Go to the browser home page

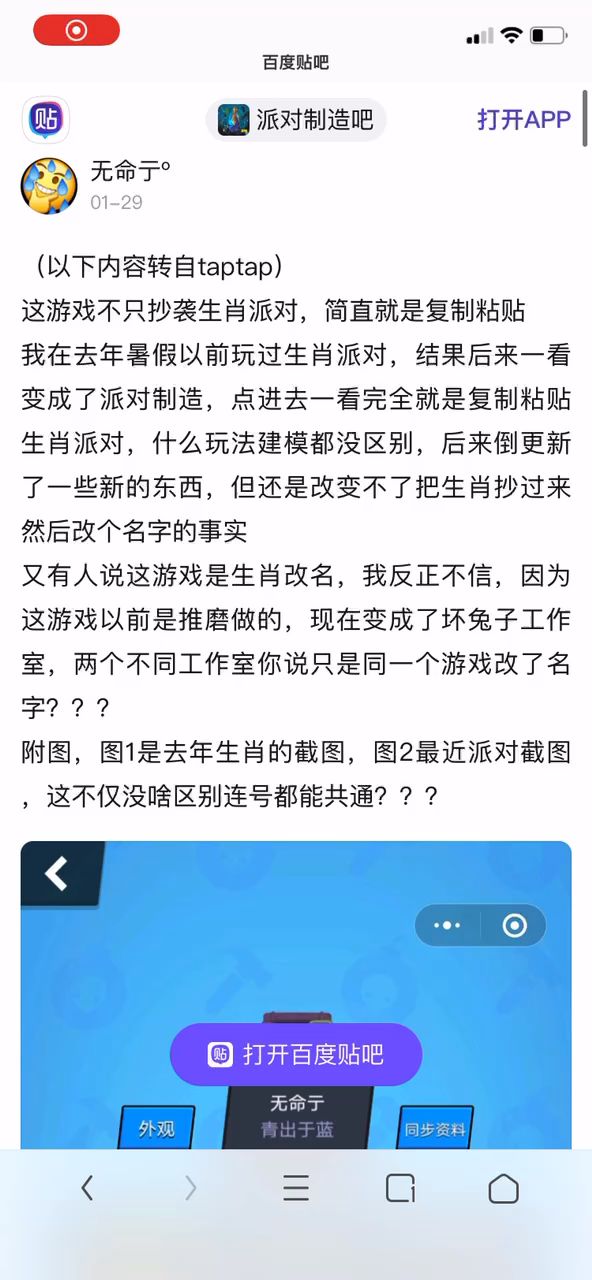point(504,1188)
